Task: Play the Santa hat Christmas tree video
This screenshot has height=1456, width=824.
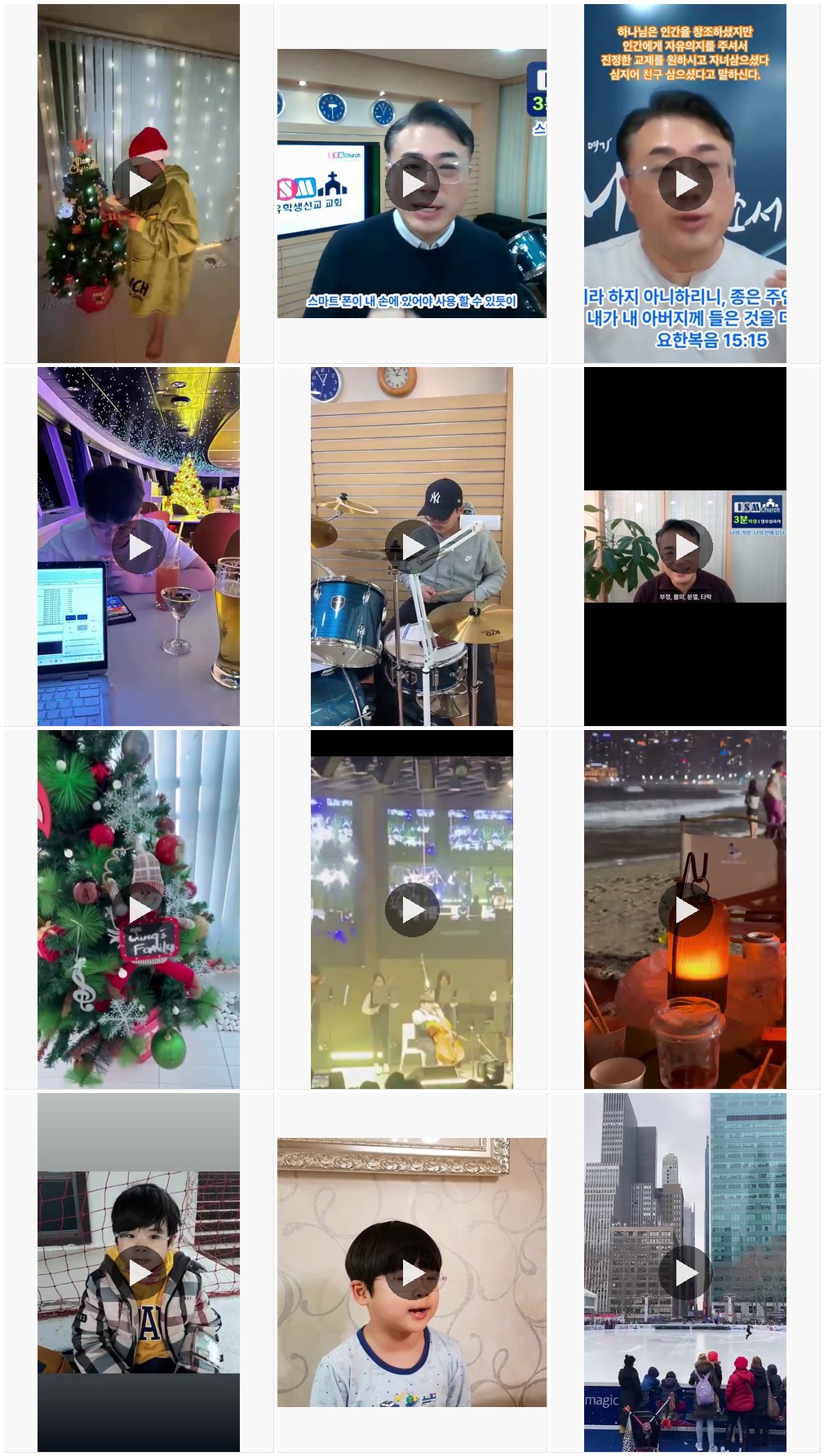Action: pos(139,184)
